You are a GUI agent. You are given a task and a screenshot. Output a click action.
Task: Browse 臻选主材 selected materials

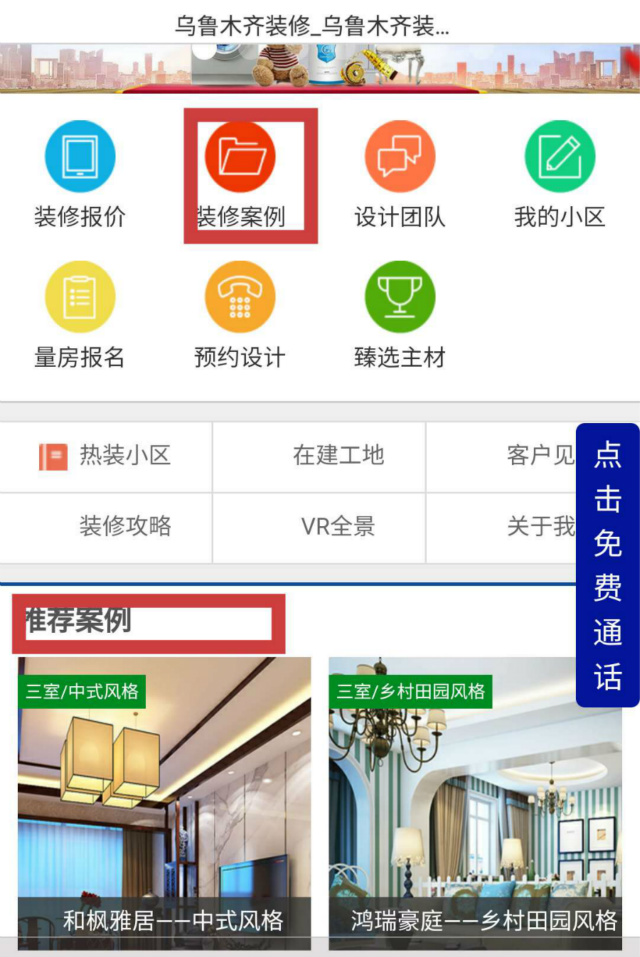pos(400,315)
